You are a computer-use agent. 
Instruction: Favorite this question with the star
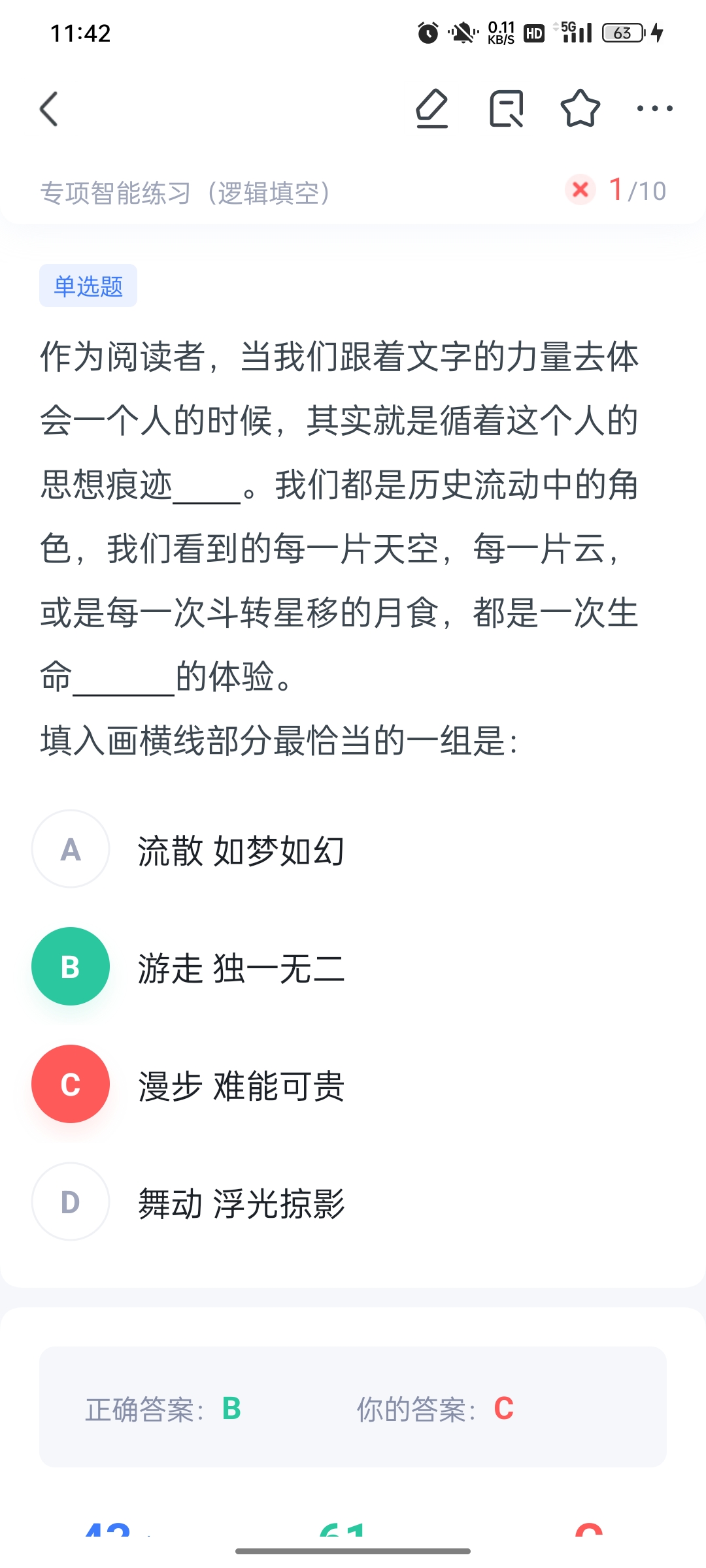[580, 108]
